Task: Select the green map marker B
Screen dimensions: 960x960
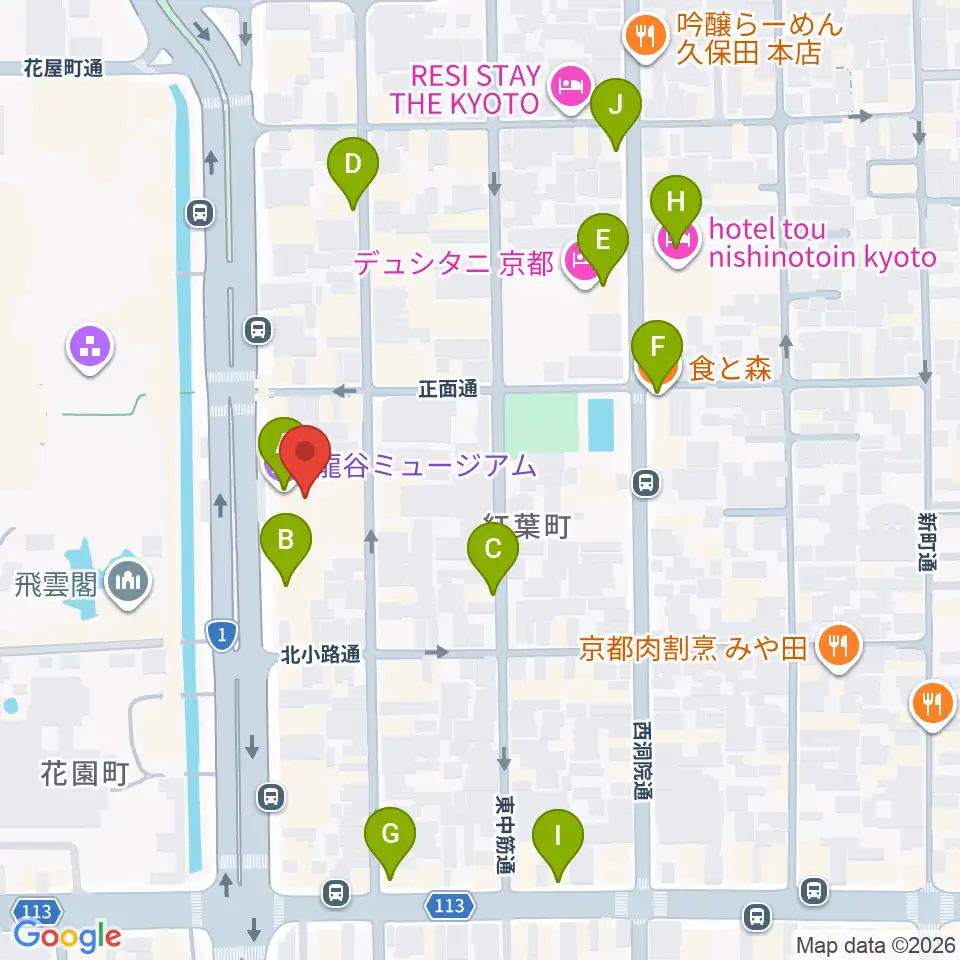Action: 286,549
